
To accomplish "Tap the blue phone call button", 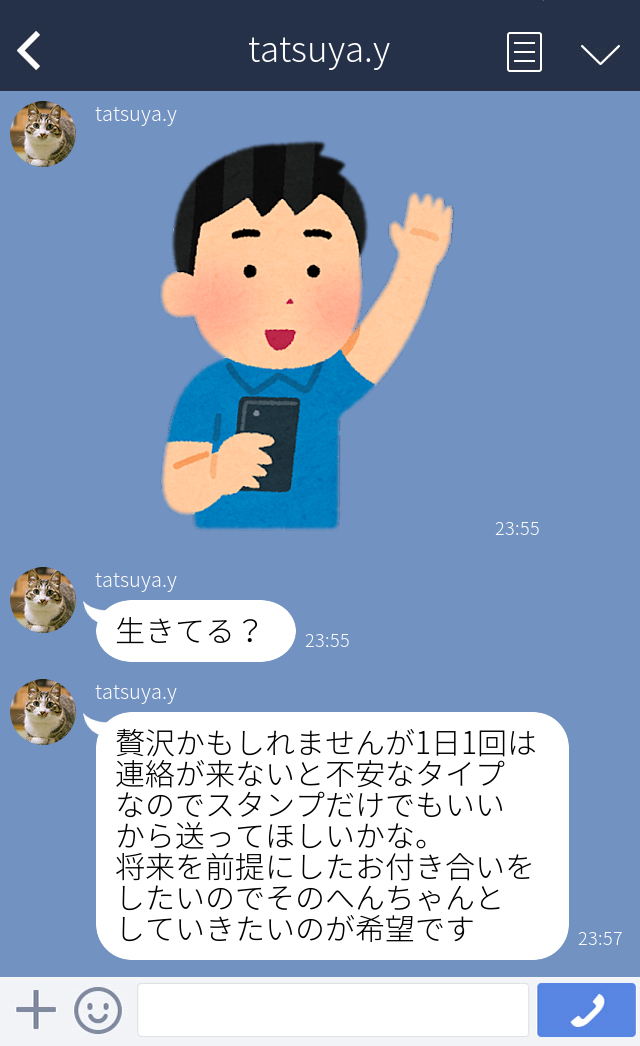I will click(x=587, y=1010).
